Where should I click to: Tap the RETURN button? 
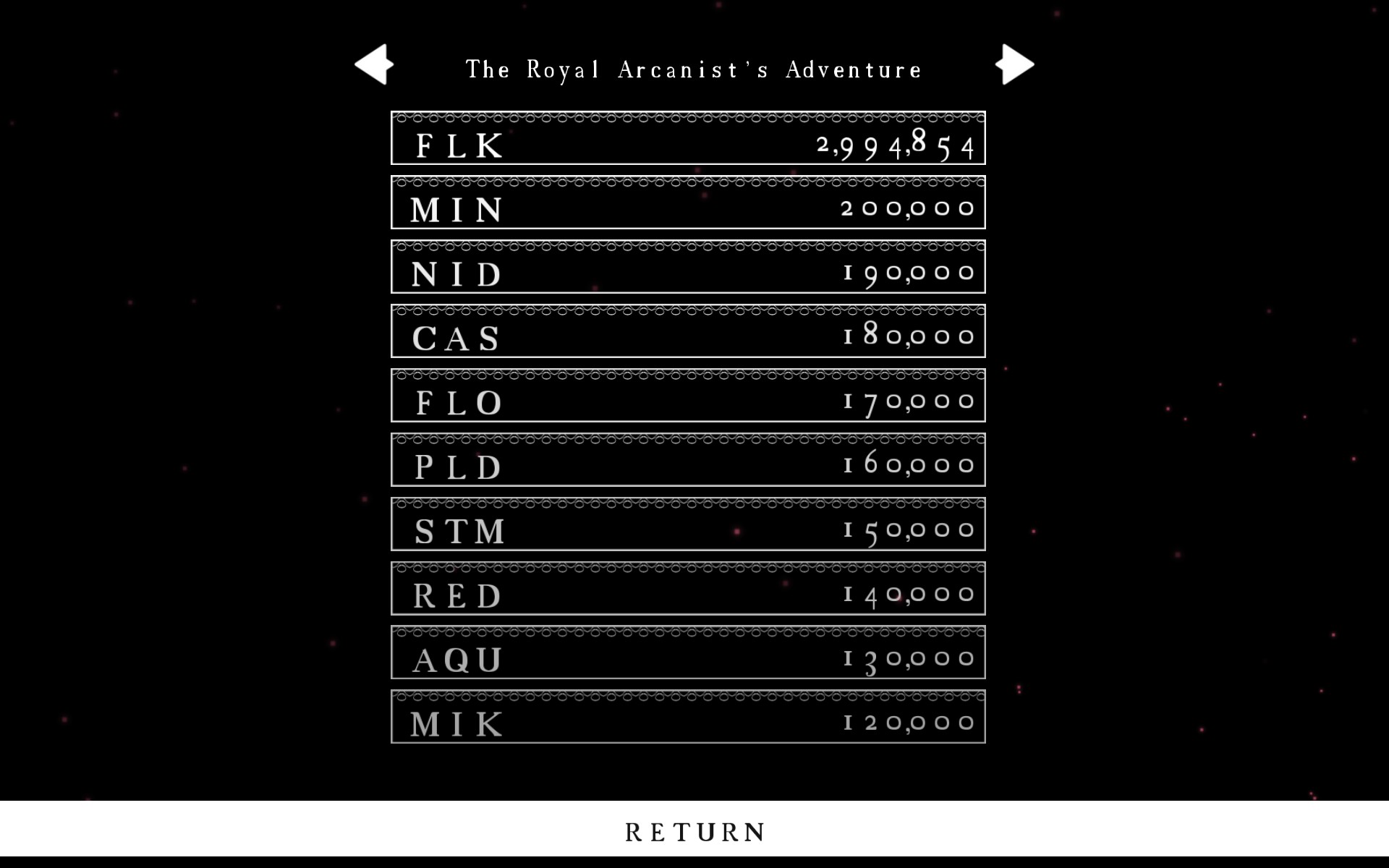point(694,830)
